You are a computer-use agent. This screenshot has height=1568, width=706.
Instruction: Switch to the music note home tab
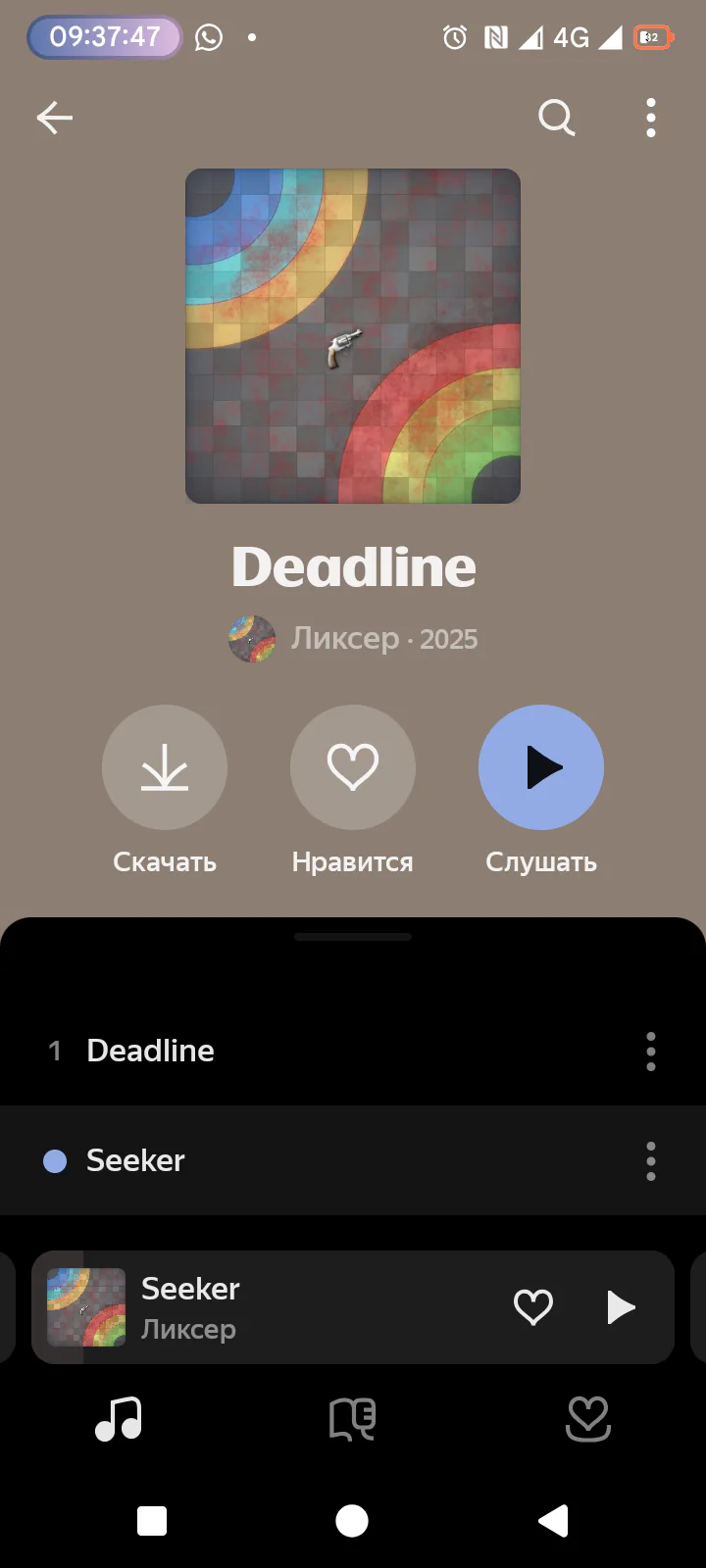coord(119,1418)
